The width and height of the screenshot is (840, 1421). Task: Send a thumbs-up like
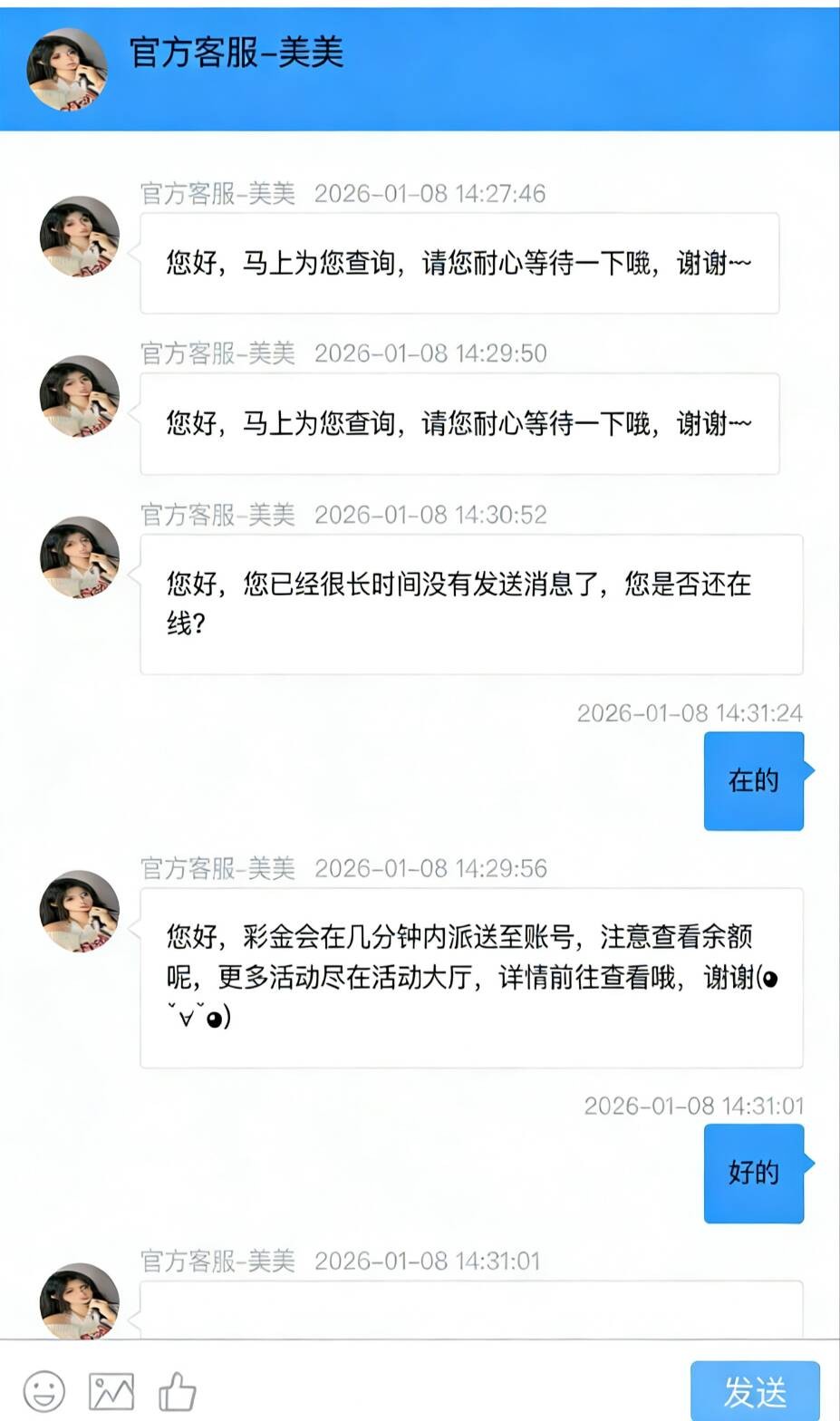tap(177, 1390)
